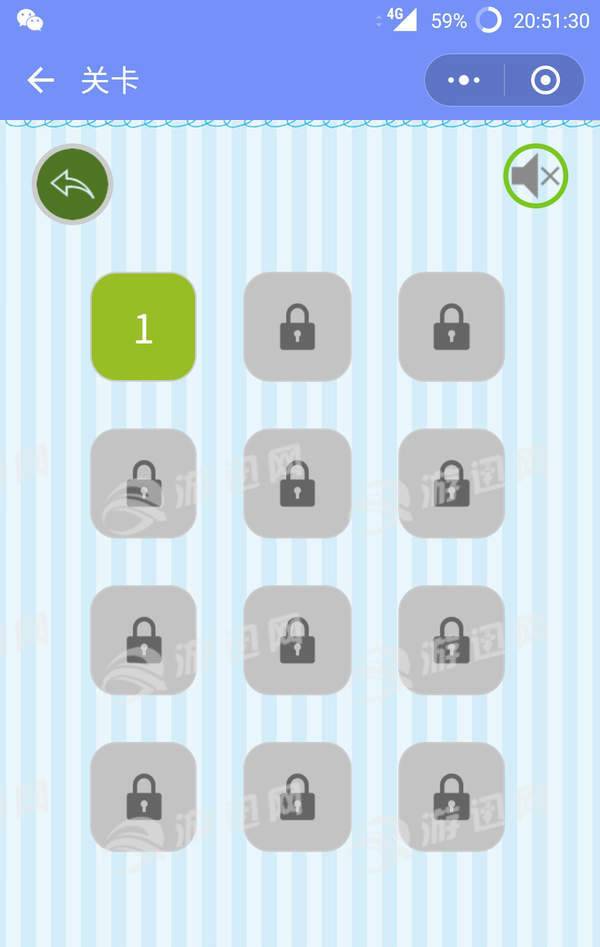Toggle the muted sound speaker icon
This screenshot has height=947, width=600.
pyautogui.click(x=535, y=177)
